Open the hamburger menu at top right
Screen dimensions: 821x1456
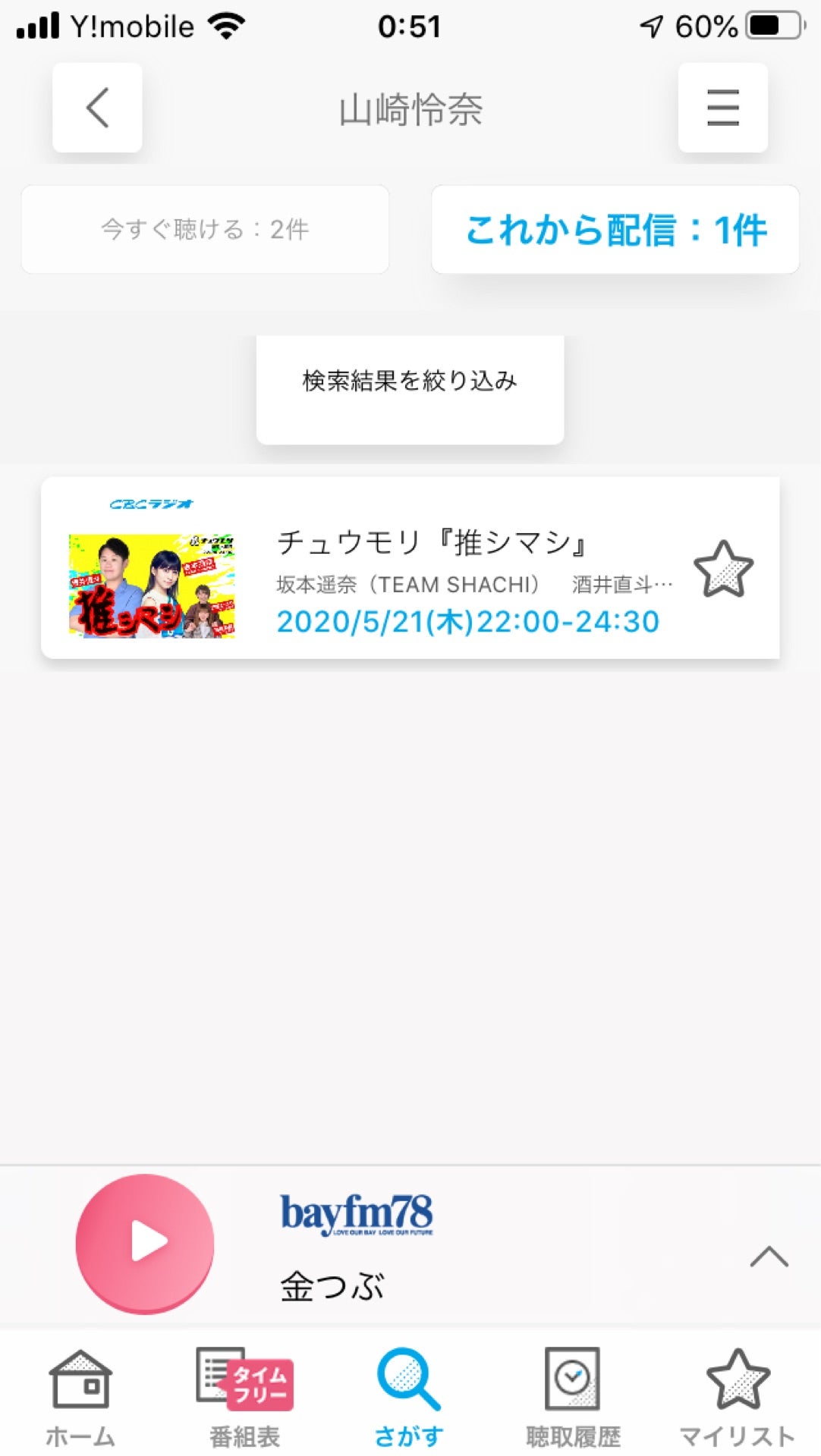[722, 108]
